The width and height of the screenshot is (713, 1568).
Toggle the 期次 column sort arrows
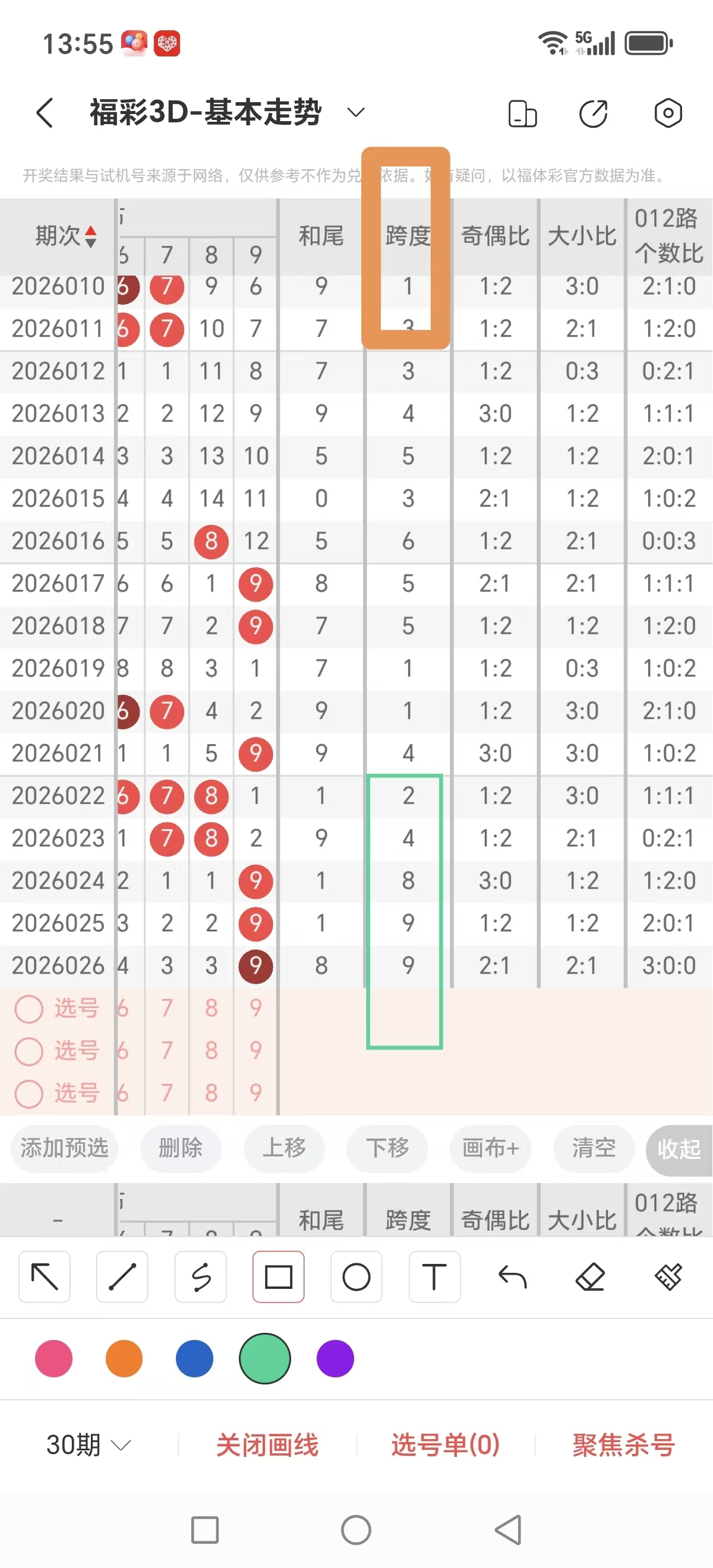coord(90,238)
